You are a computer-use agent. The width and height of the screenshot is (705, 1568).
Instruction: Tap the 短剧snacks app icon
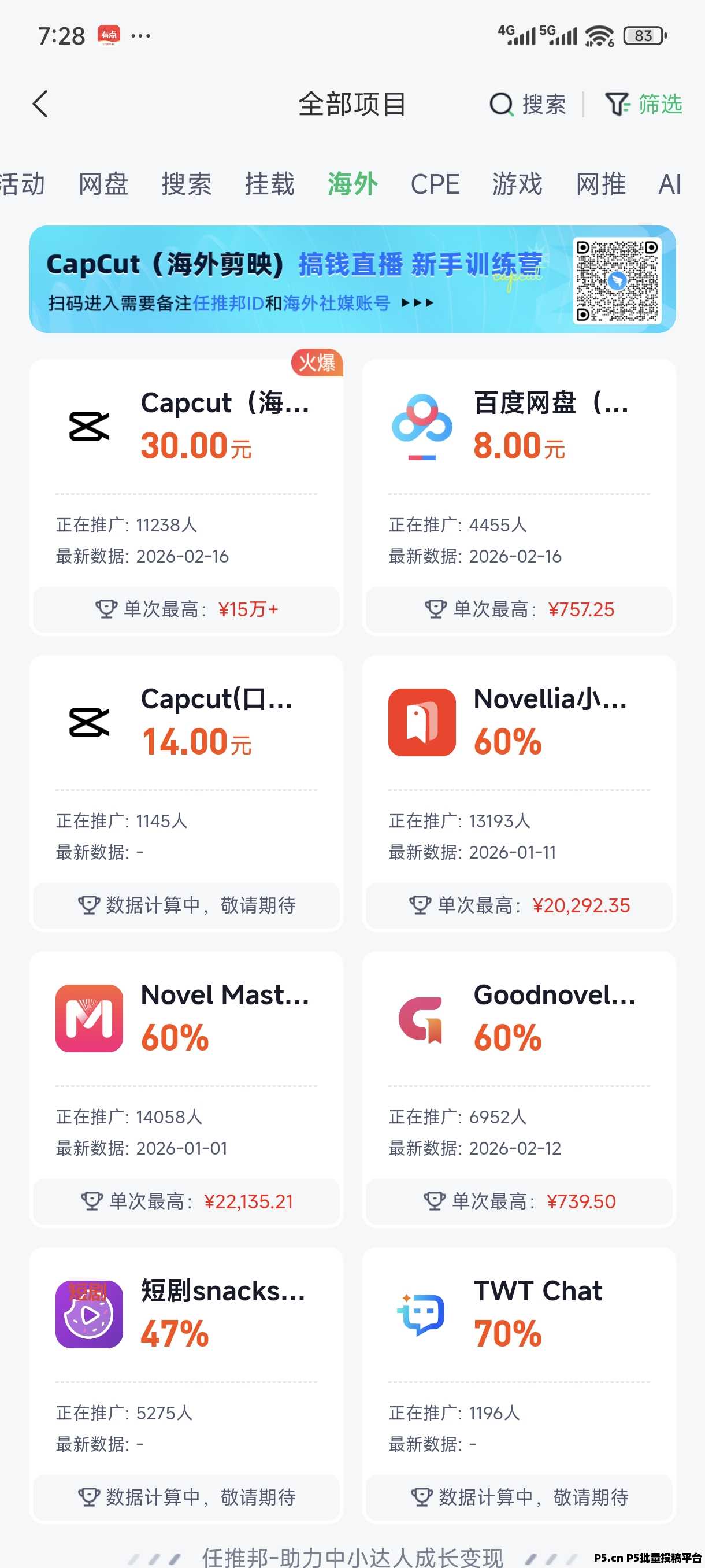pyautogui.click(x=89, y=1314)
